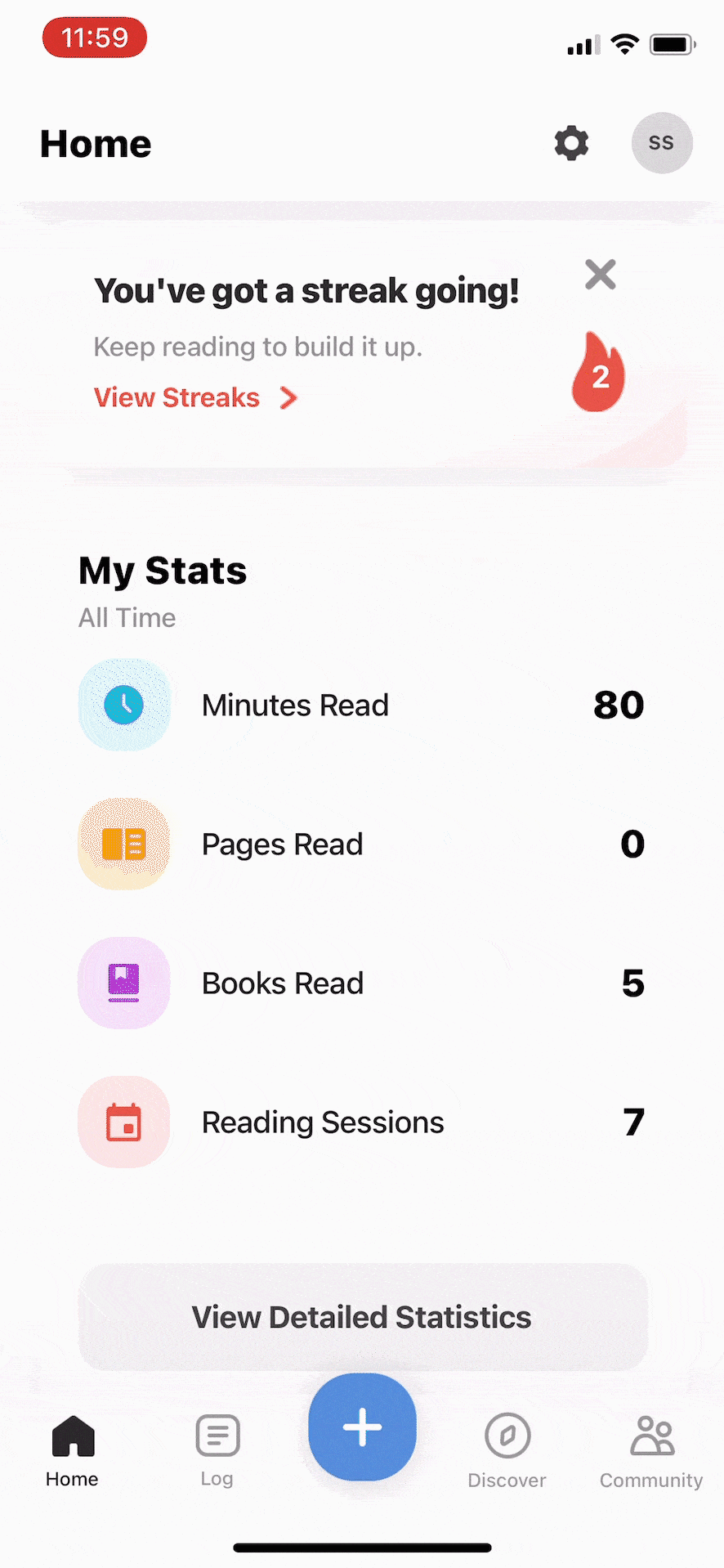The width and height of the screenshot is (724, 1568).
Task: Tap the All Time stats filter label
Action: (127, 617)
